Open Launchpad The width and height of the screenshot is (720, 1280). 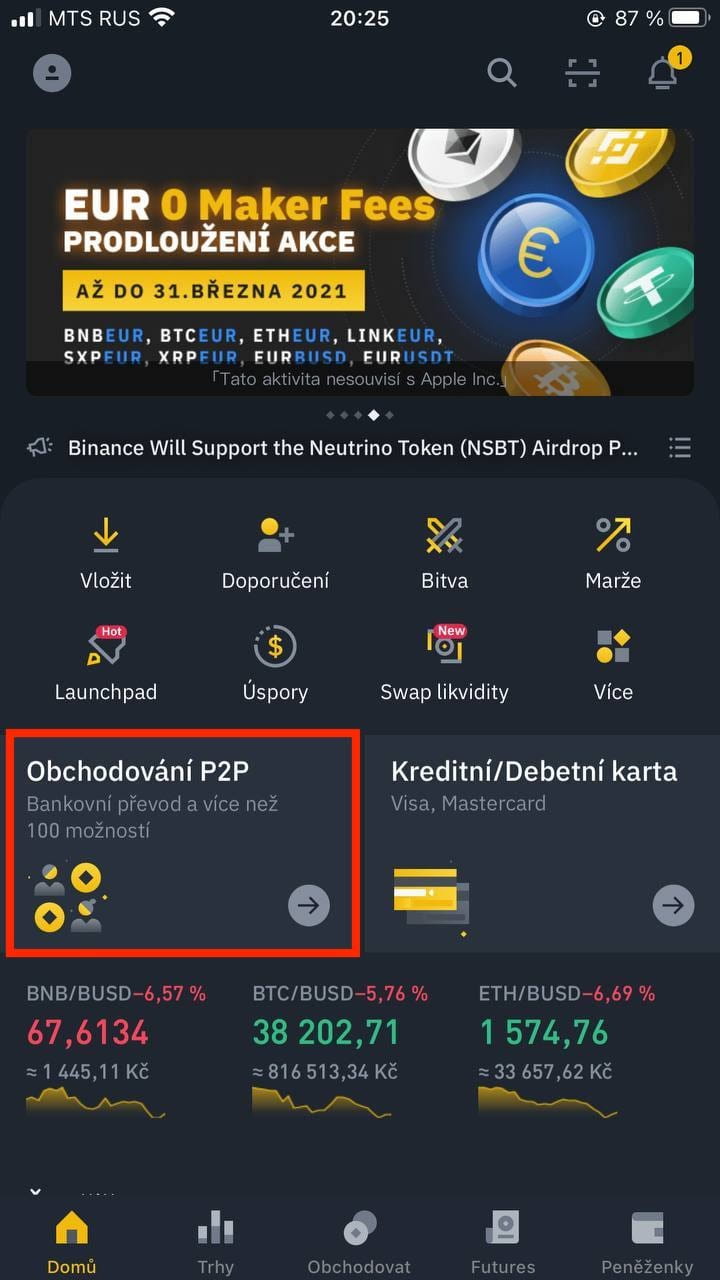tap(106, 664)
